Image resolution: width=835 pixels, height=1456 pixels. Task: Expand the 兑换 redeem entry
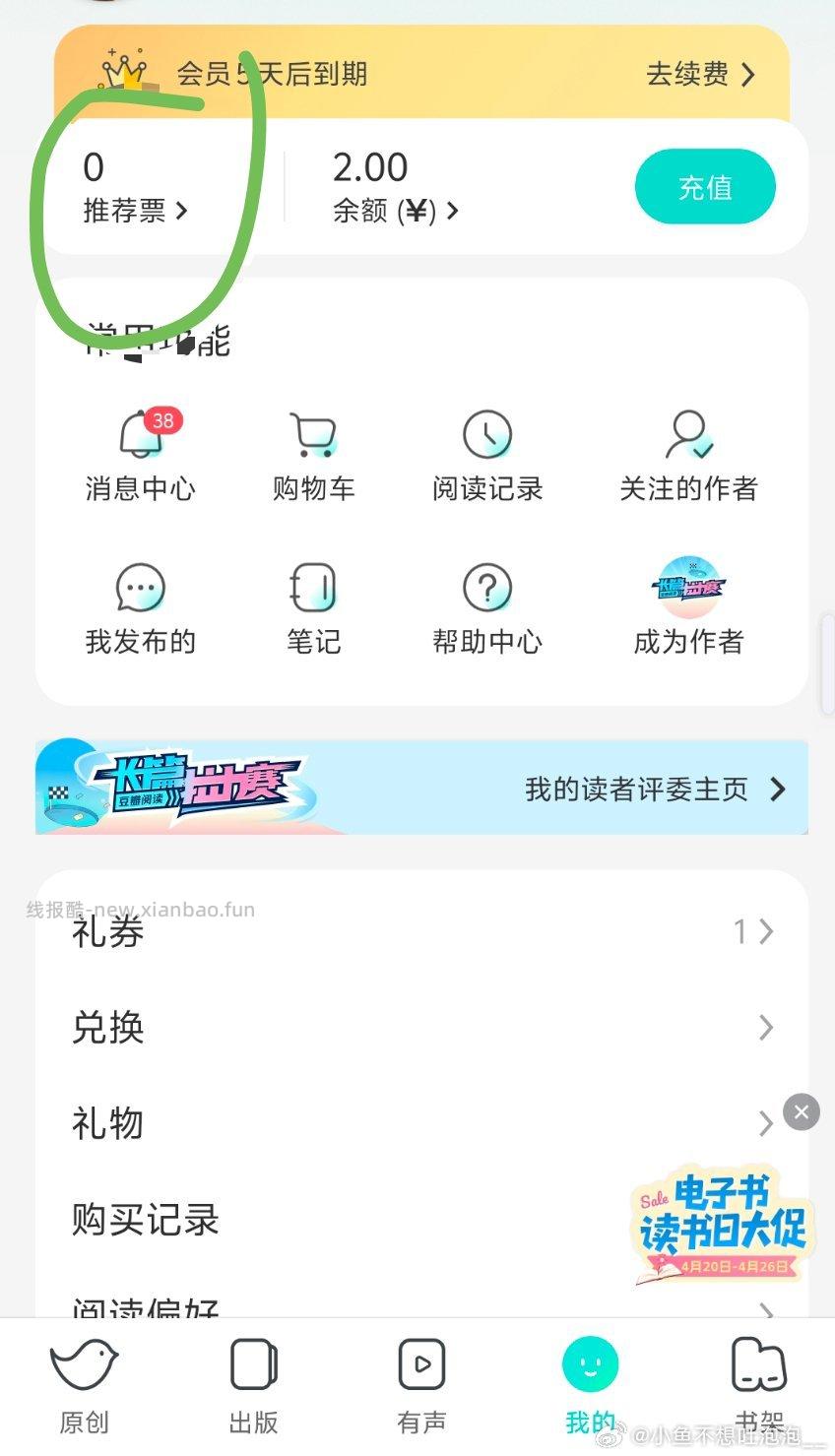click(x=417, y=1027)
